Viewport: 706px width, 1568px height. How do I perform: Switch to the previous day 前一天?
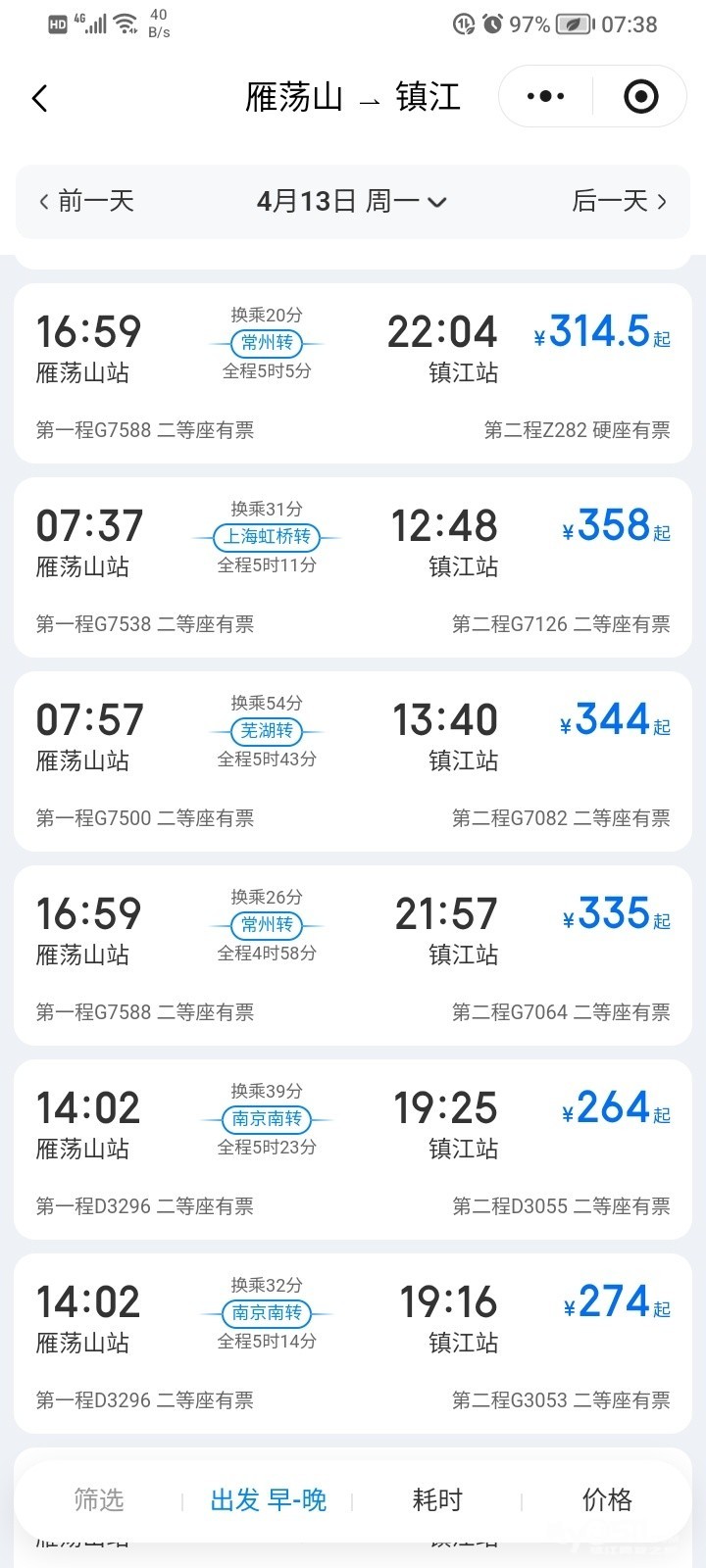coord(86,201)
